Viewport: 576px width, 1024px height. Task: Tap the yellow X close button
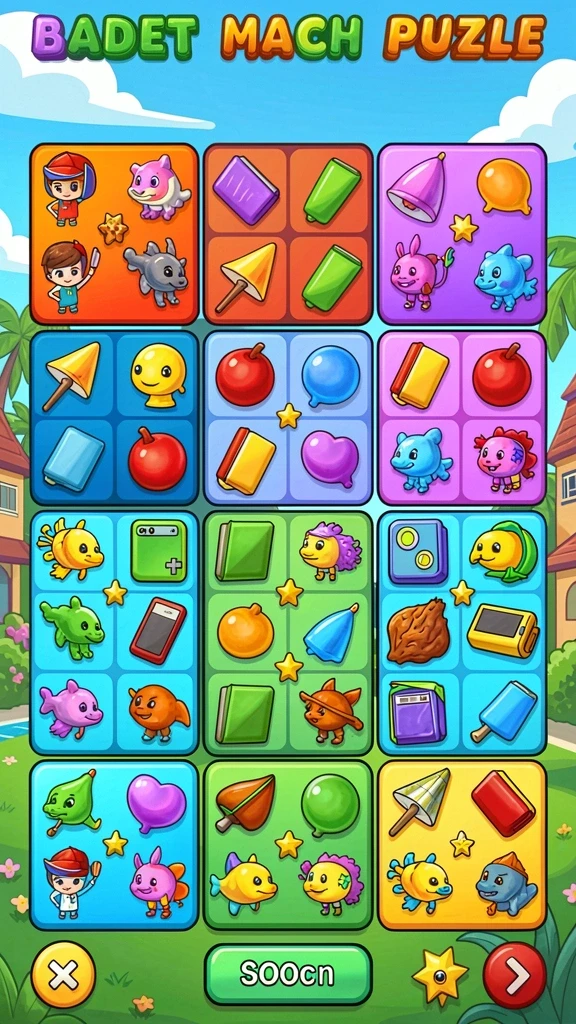(63, 975)
